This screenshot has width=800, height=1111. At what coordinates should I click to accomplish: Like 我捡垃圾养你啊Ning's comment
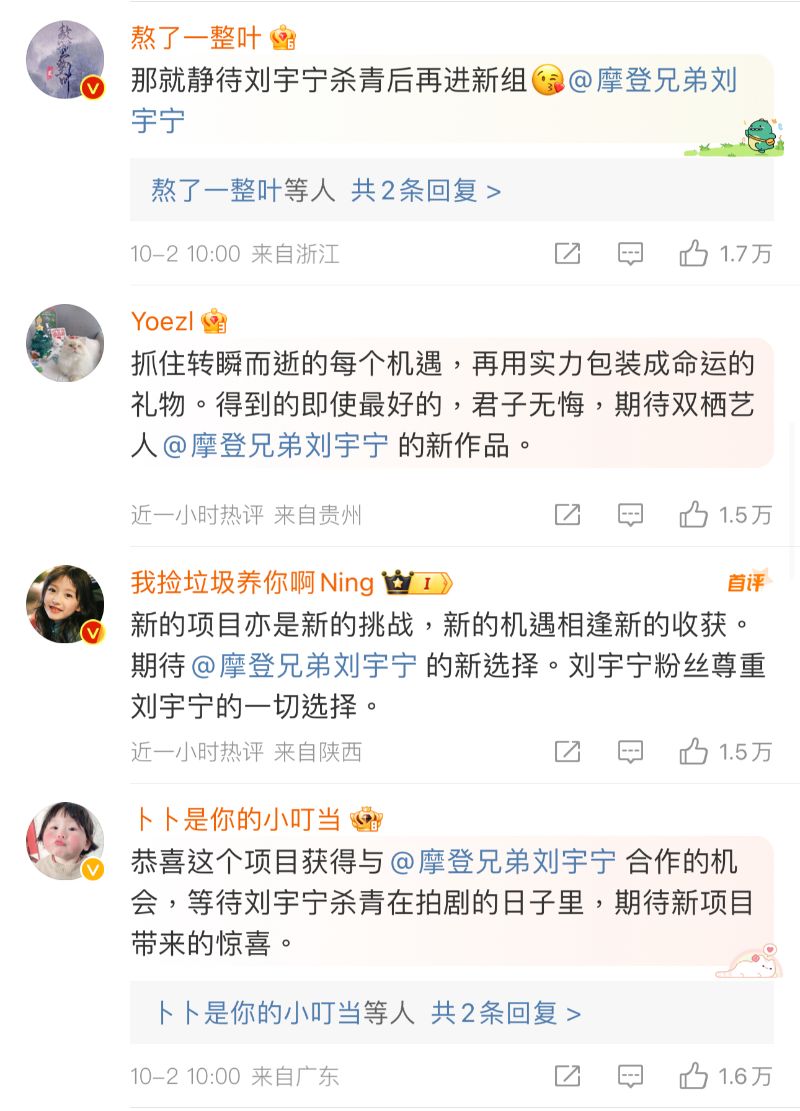point(693,752)
